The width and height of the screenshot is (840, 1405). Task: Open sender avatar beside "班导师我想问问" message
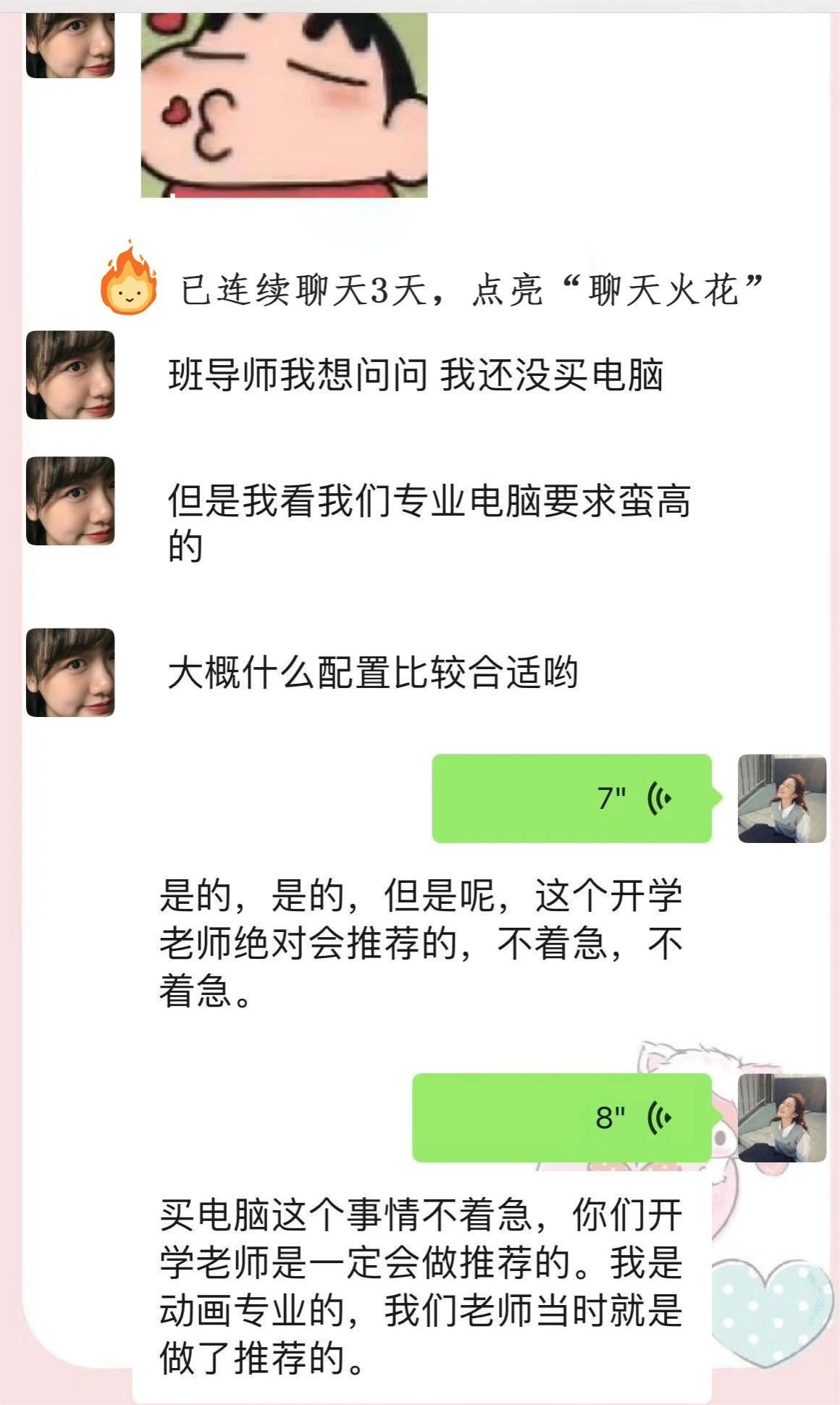point(70,375)
